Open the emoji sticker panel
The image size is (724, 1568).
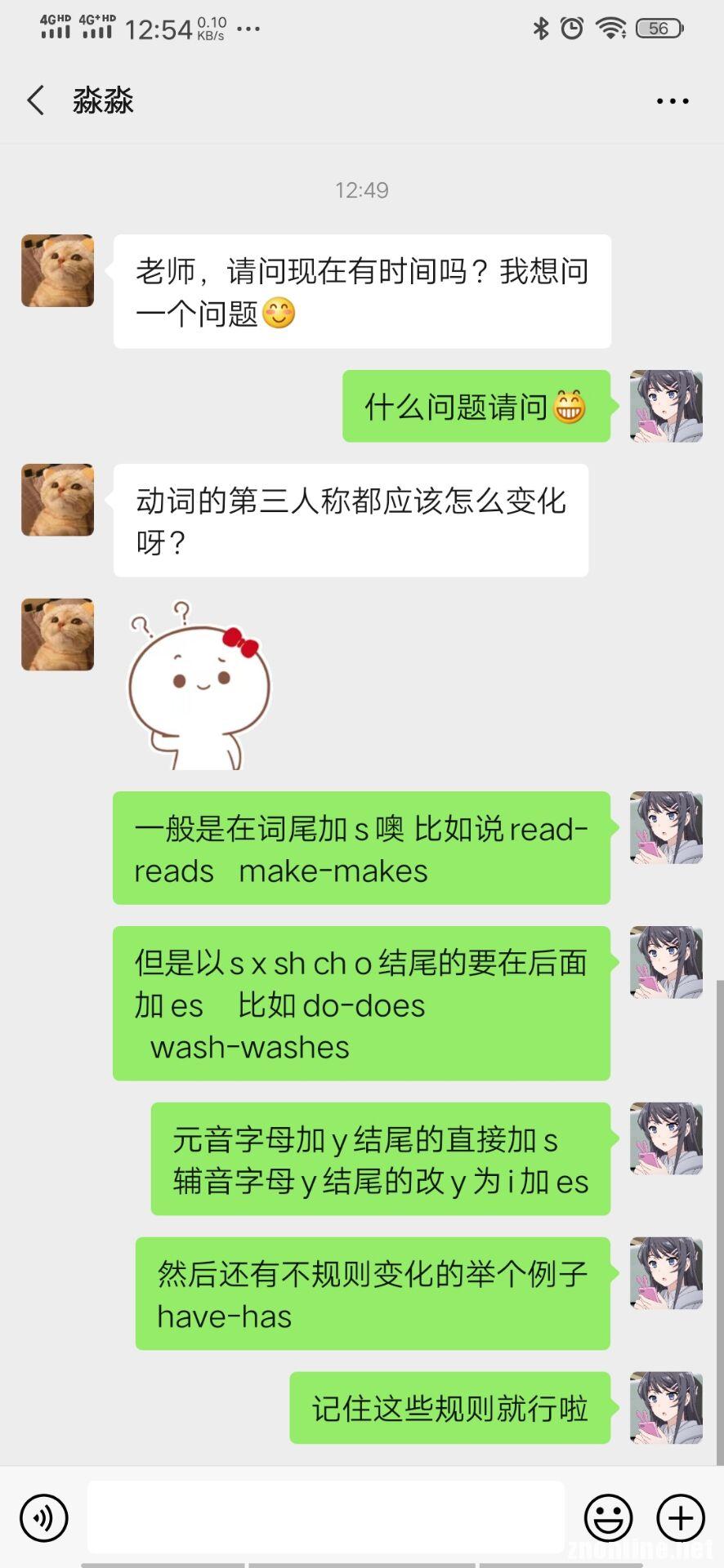coord(609,1518)
